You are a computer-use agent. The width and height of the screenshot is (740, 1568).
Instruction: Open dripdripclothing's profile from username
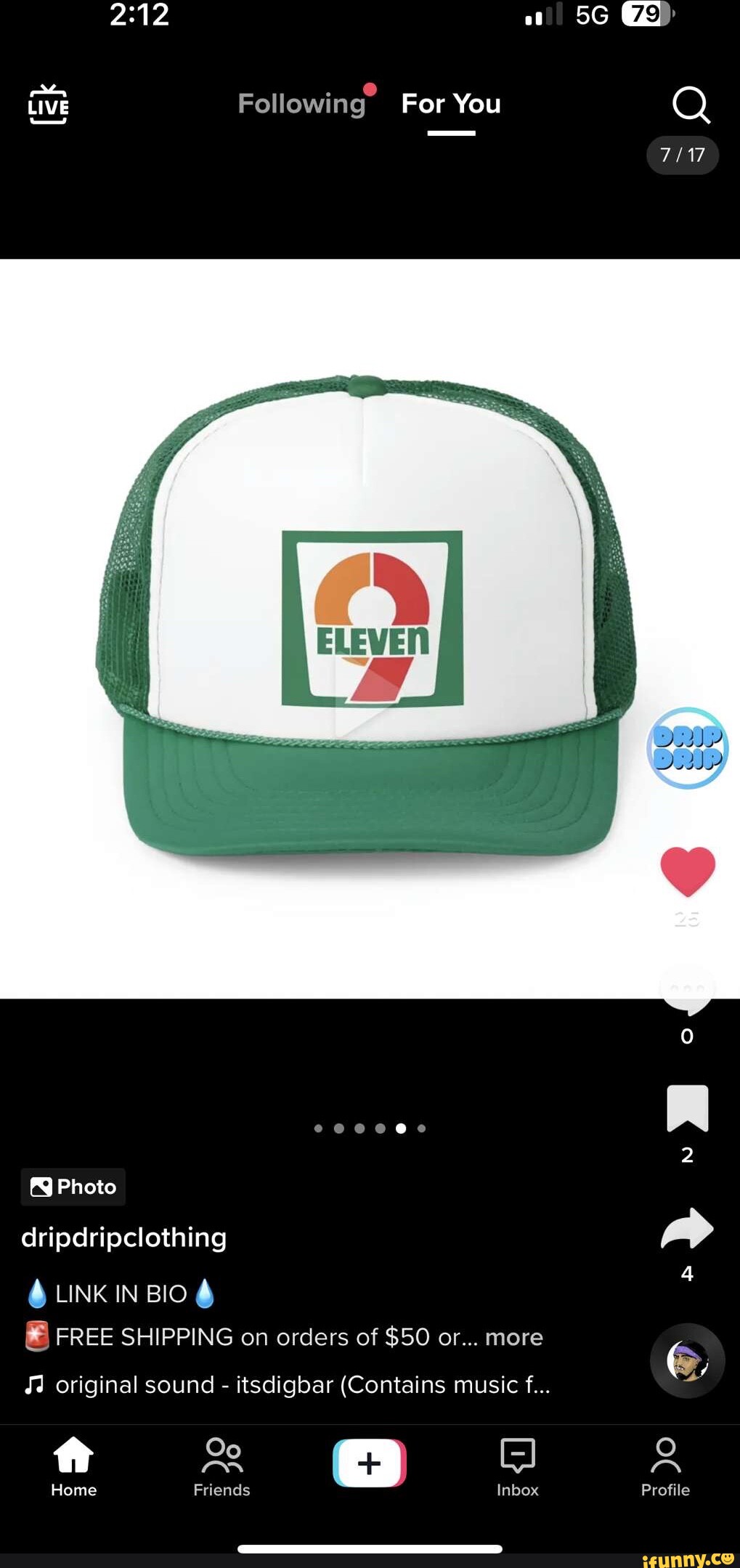124,1237
